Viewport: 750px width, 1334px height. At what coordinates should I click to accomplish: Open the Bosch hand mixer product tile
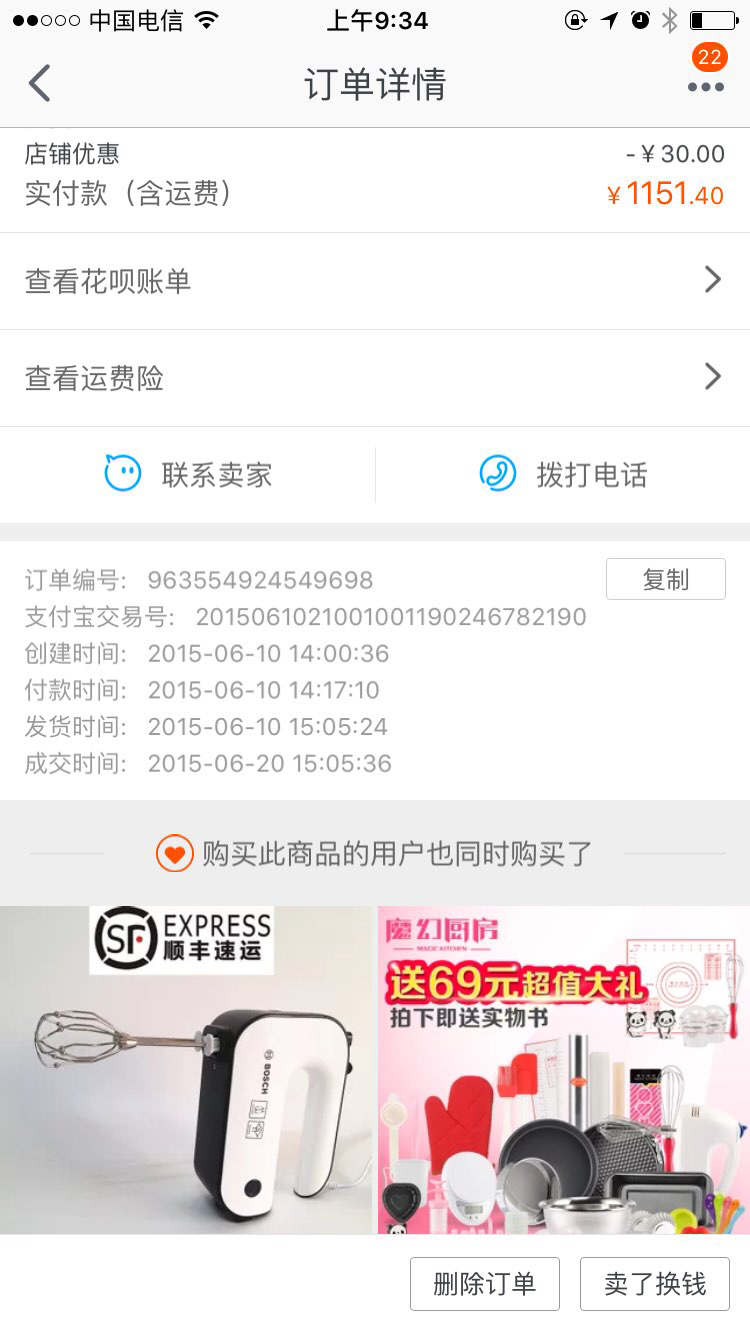[186, 1070]
